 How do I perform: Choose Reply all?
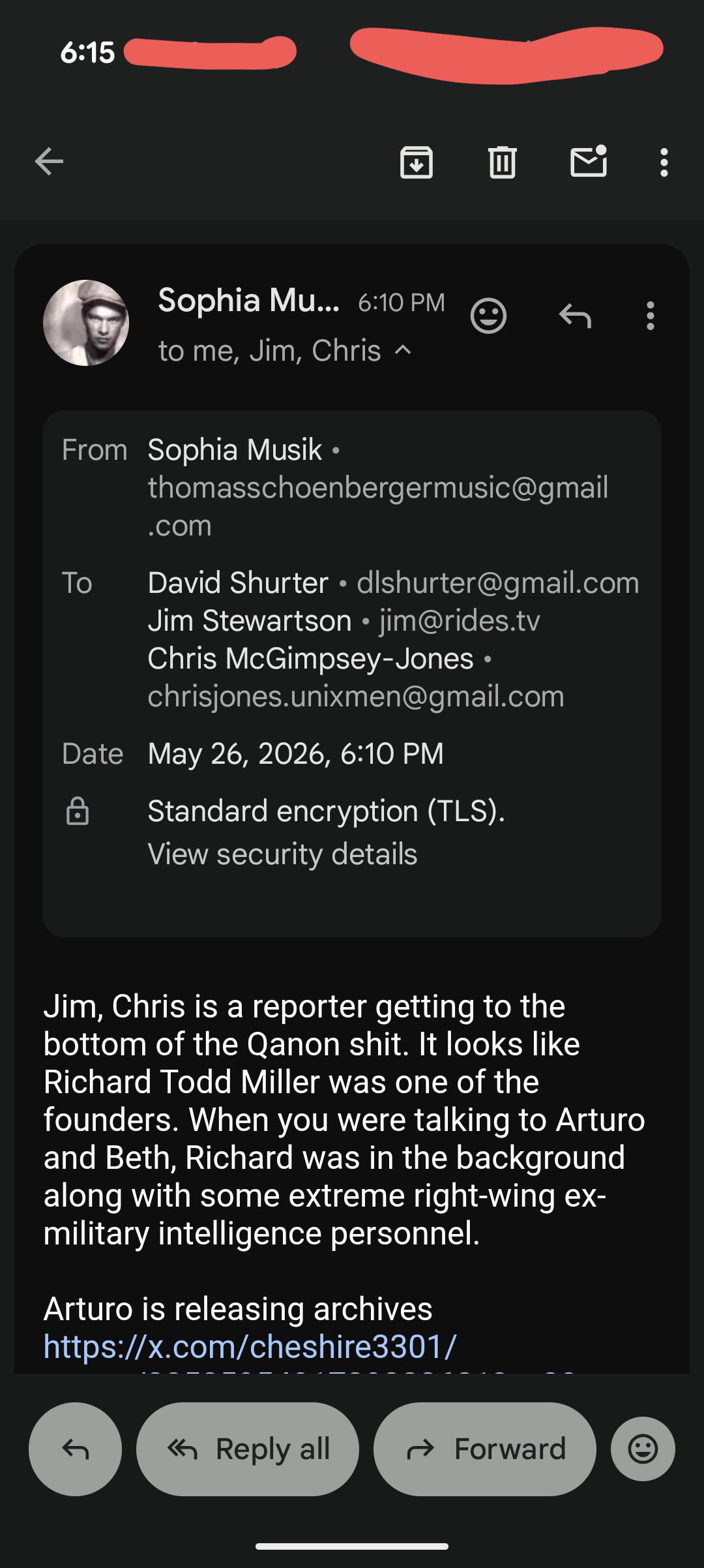coord(248,1449)
